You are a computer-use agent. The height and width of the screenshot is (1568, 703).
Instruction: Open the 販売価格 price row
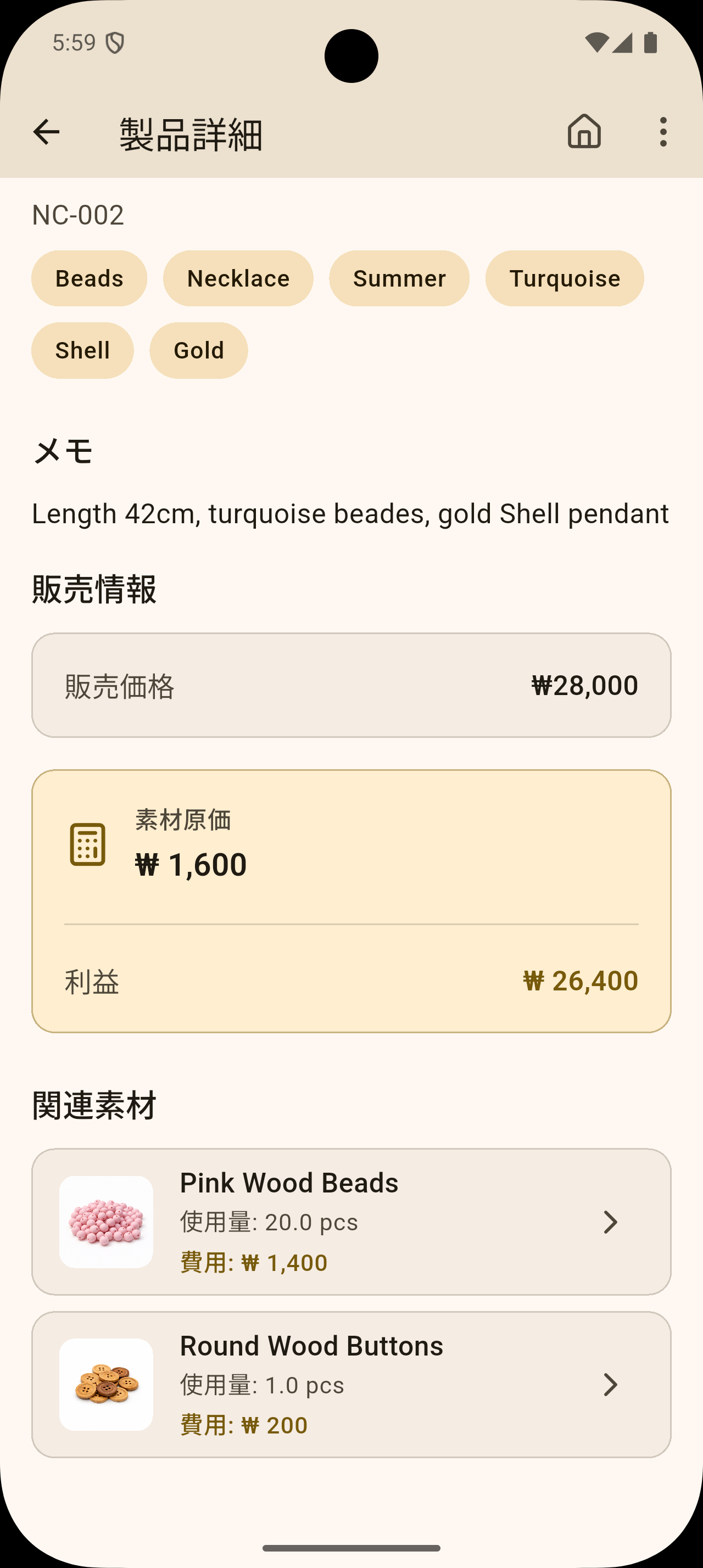click(x=350, y=685)
